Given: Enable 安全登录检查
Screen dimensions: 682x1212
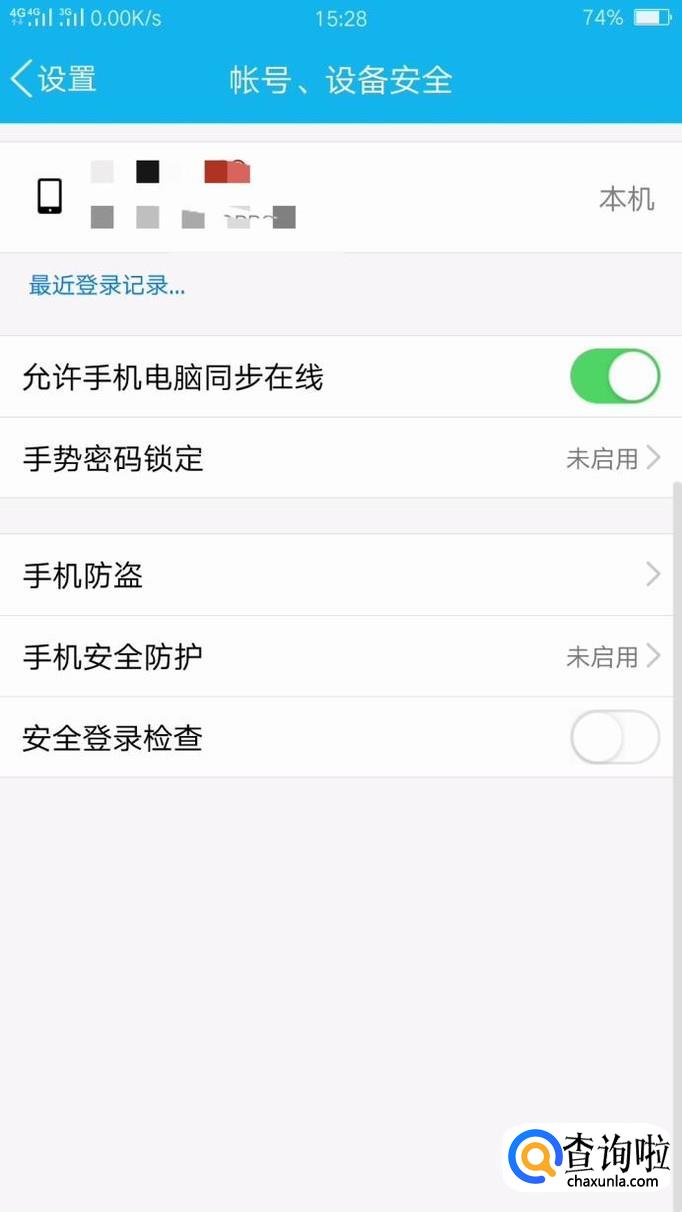Looking at the screenshot, I should click(x=614, y=738).
